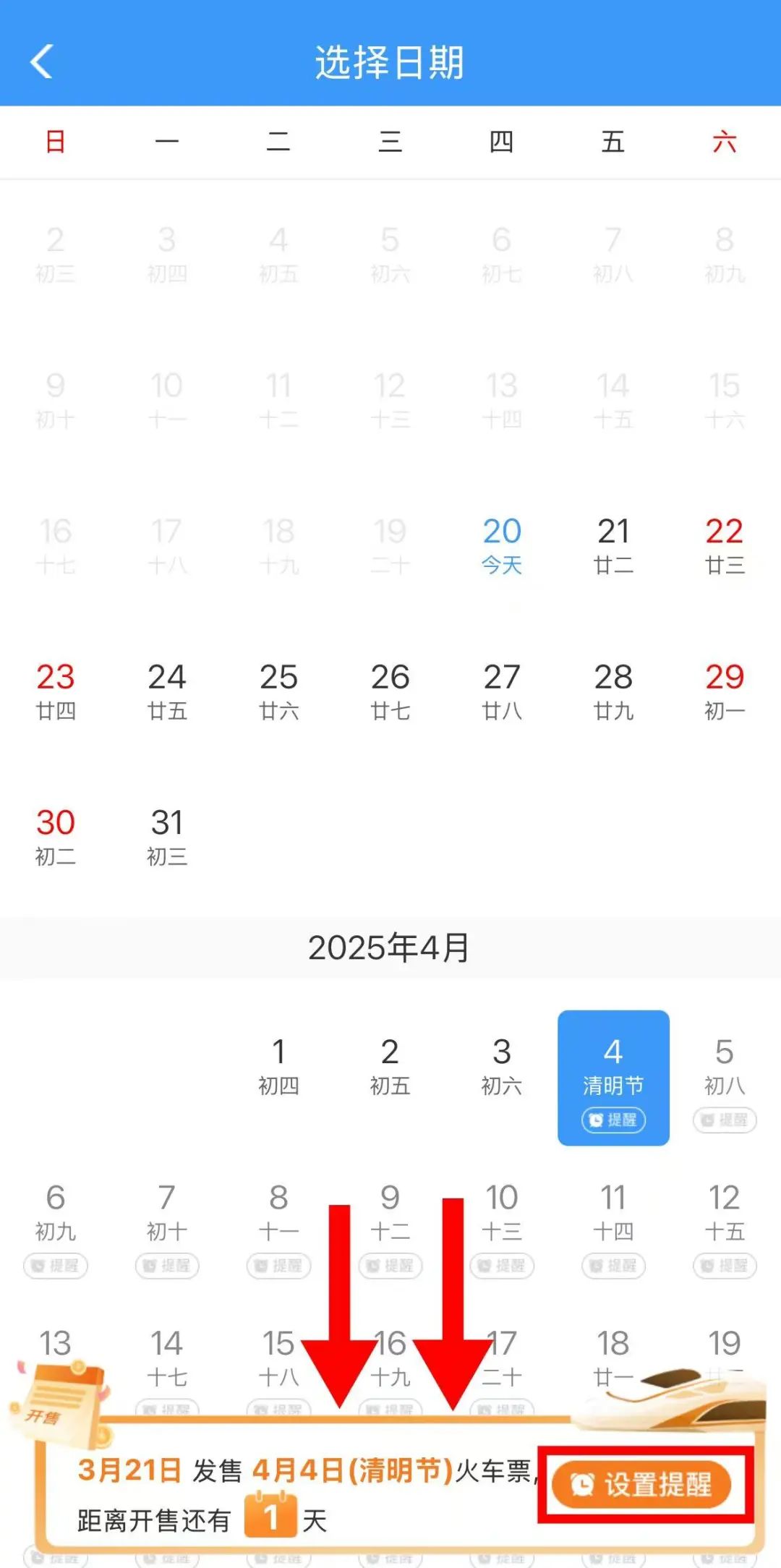Pick April 3 初六

pyautogui.click(x=502, y=1065)
